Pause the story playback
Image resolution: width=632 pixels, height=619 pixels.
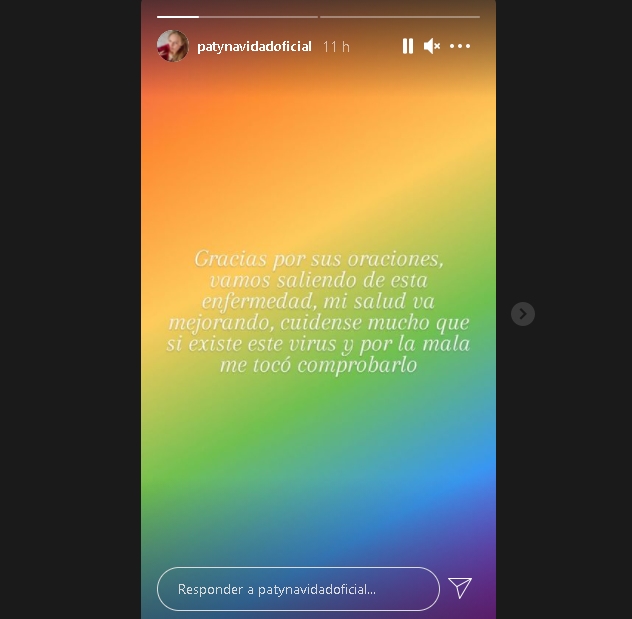coord(407,46)
